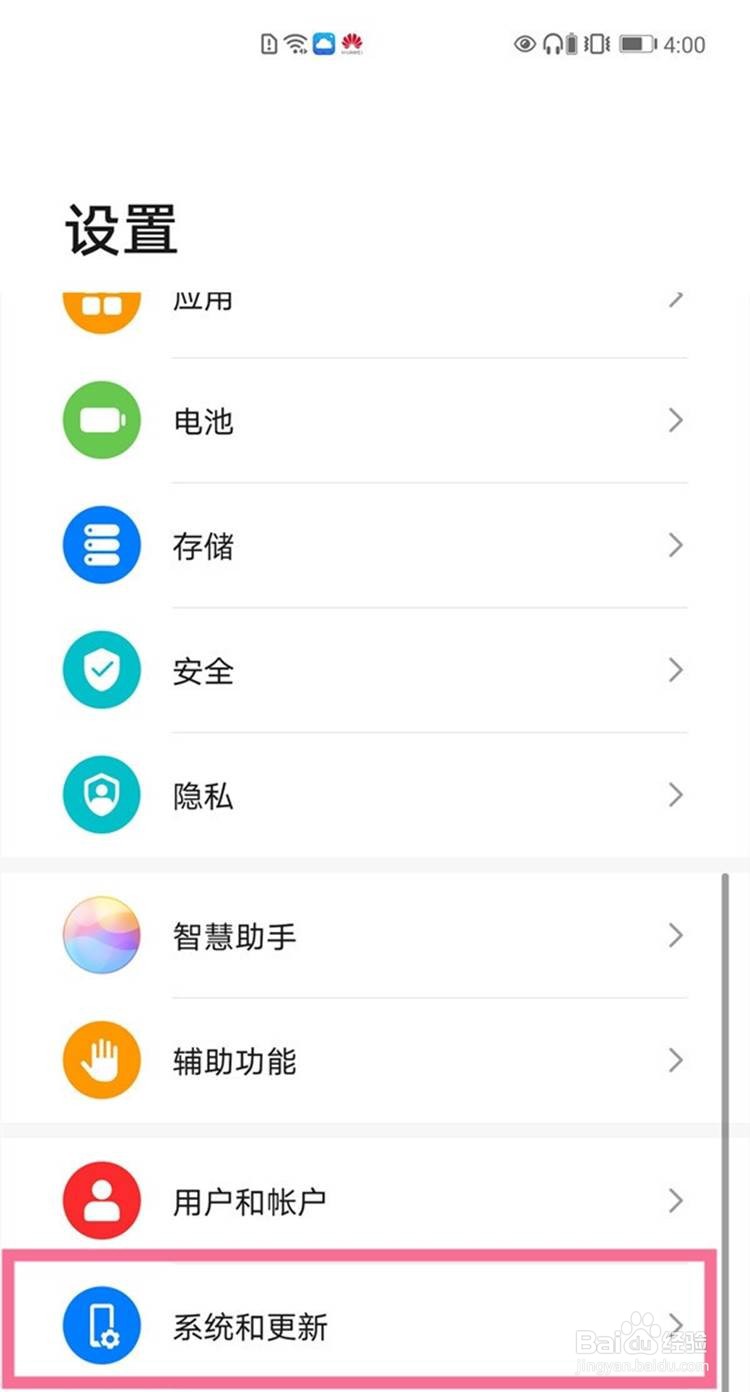Open the 安全 security settings

coord(375,671)
